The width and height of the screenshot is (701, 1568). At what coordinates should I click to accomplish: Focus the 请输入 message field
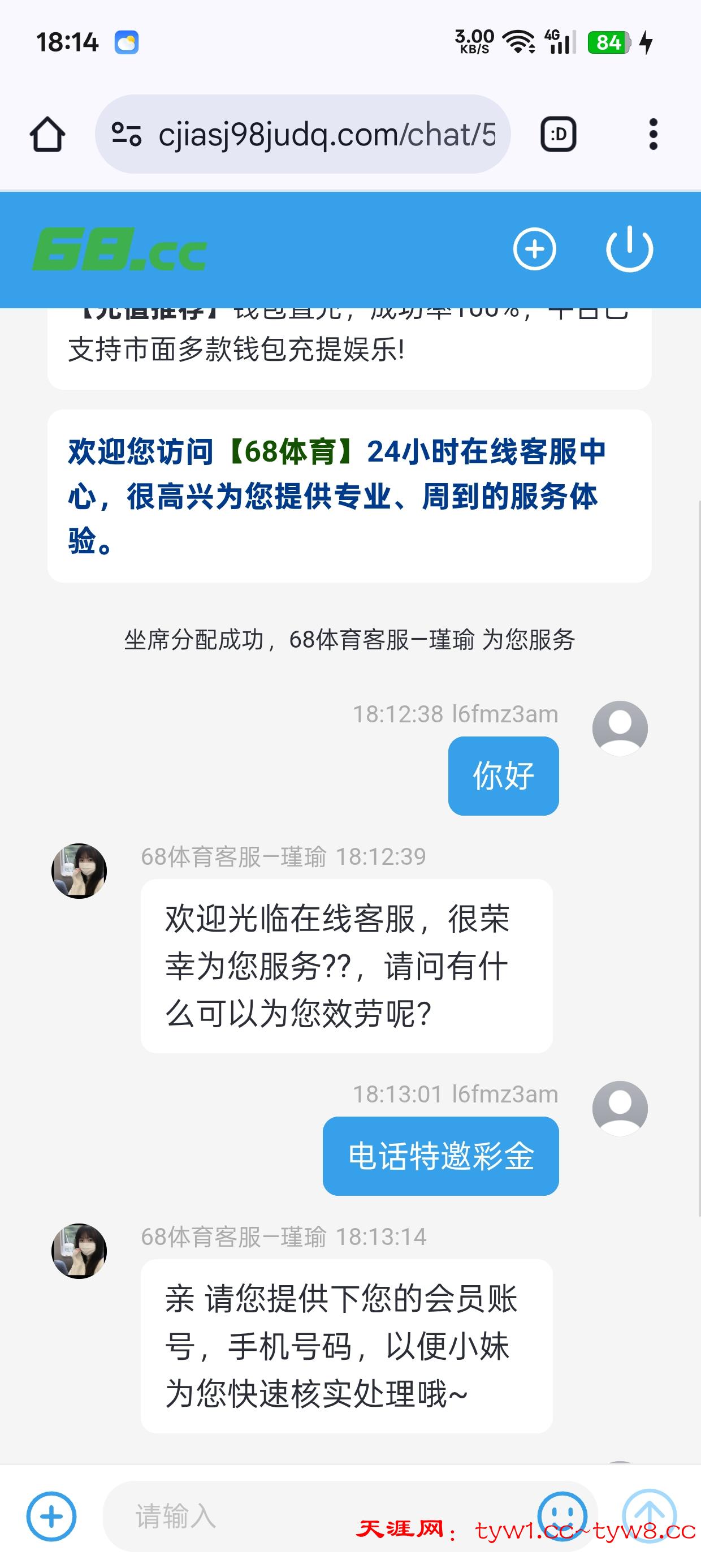click(317, 1515)
